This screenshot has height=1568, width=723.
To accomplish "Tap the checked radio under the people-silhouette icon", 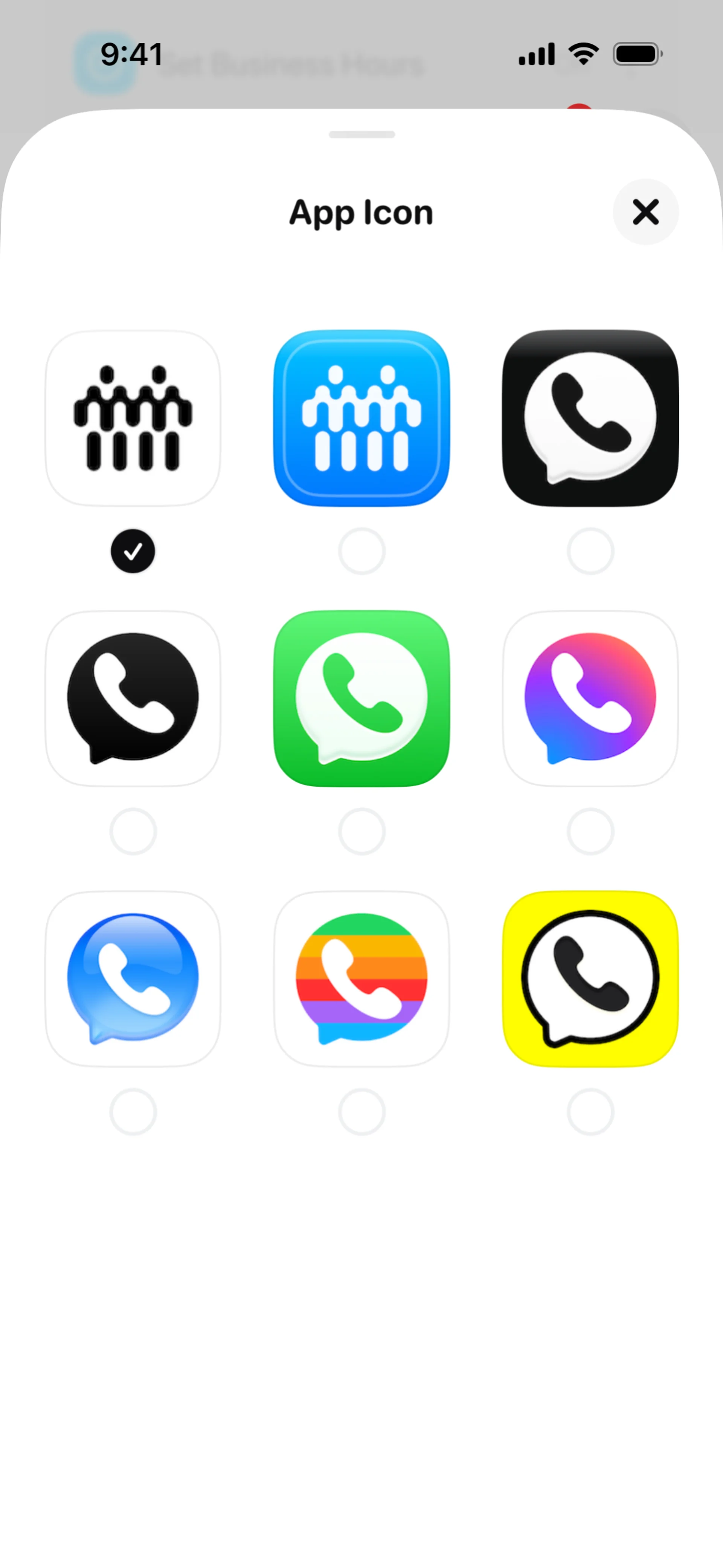I will 133,551.
